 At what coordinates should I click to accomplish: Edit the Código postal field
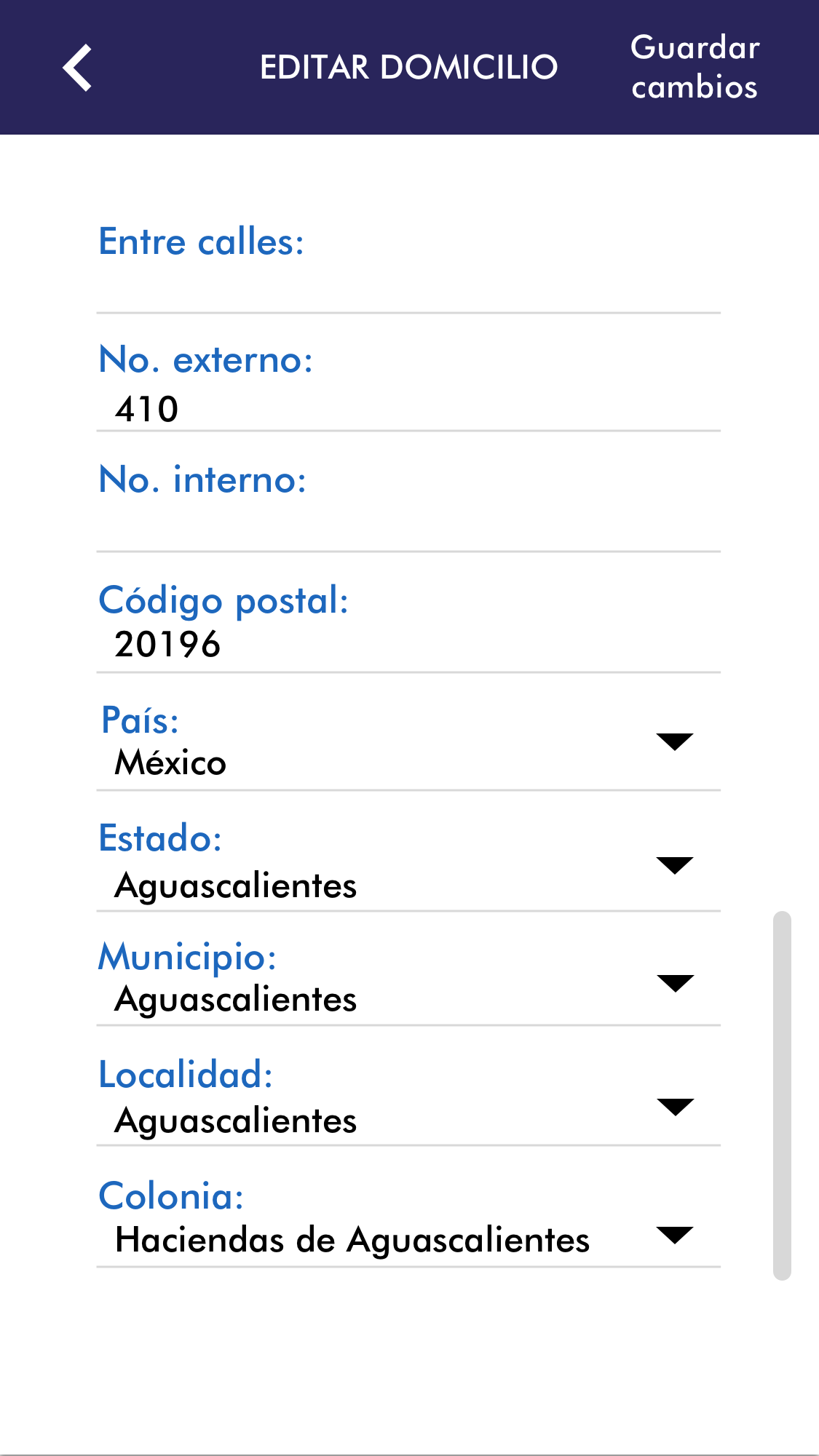click(408, 645)
